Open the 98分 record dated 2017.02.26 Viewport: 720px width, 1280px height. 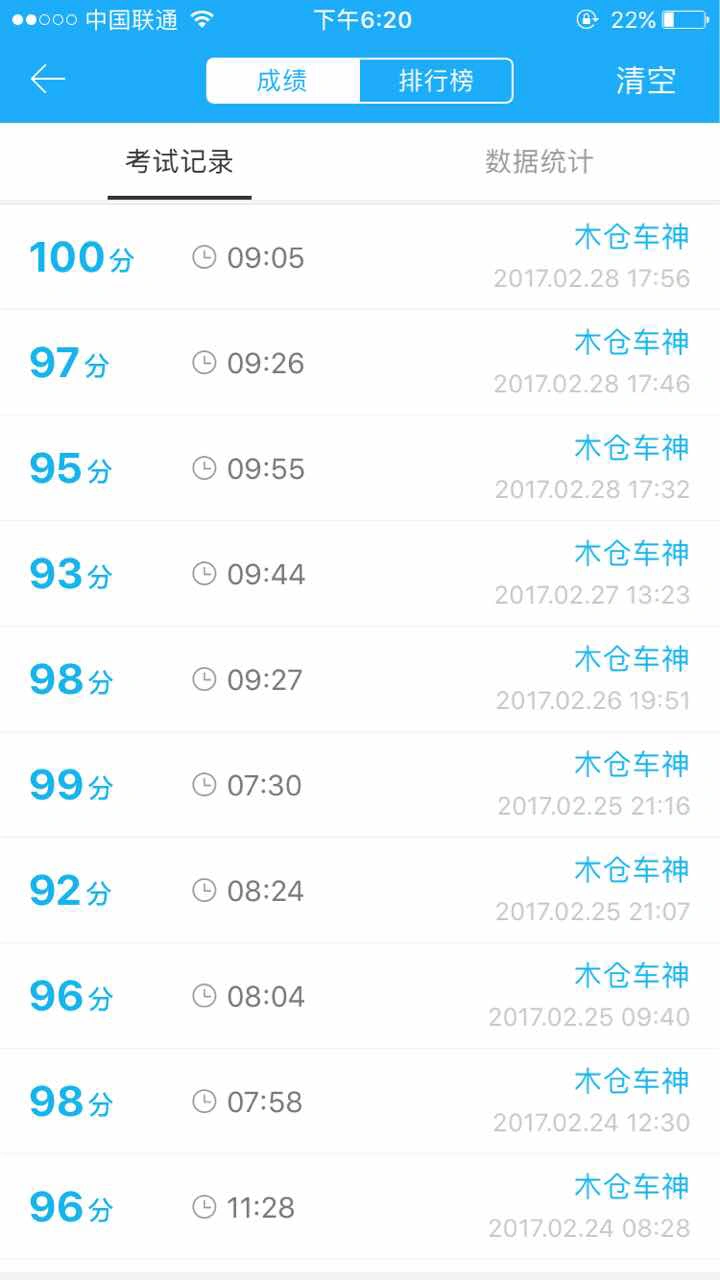pos(360,679)
